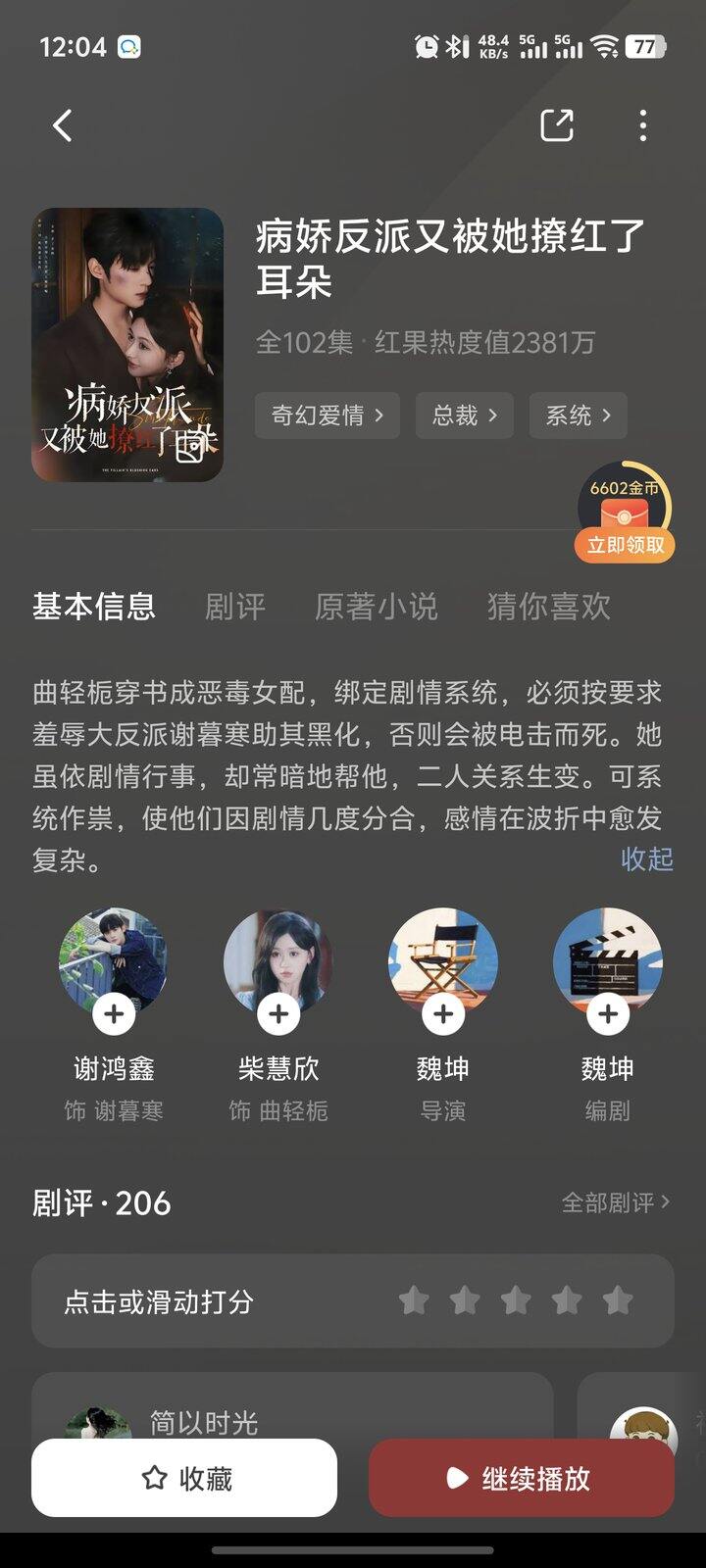Resume watching with 继续播放
Image resolution: width=706 pixels, height=1568 pixels.
[x=521, y=1478]
